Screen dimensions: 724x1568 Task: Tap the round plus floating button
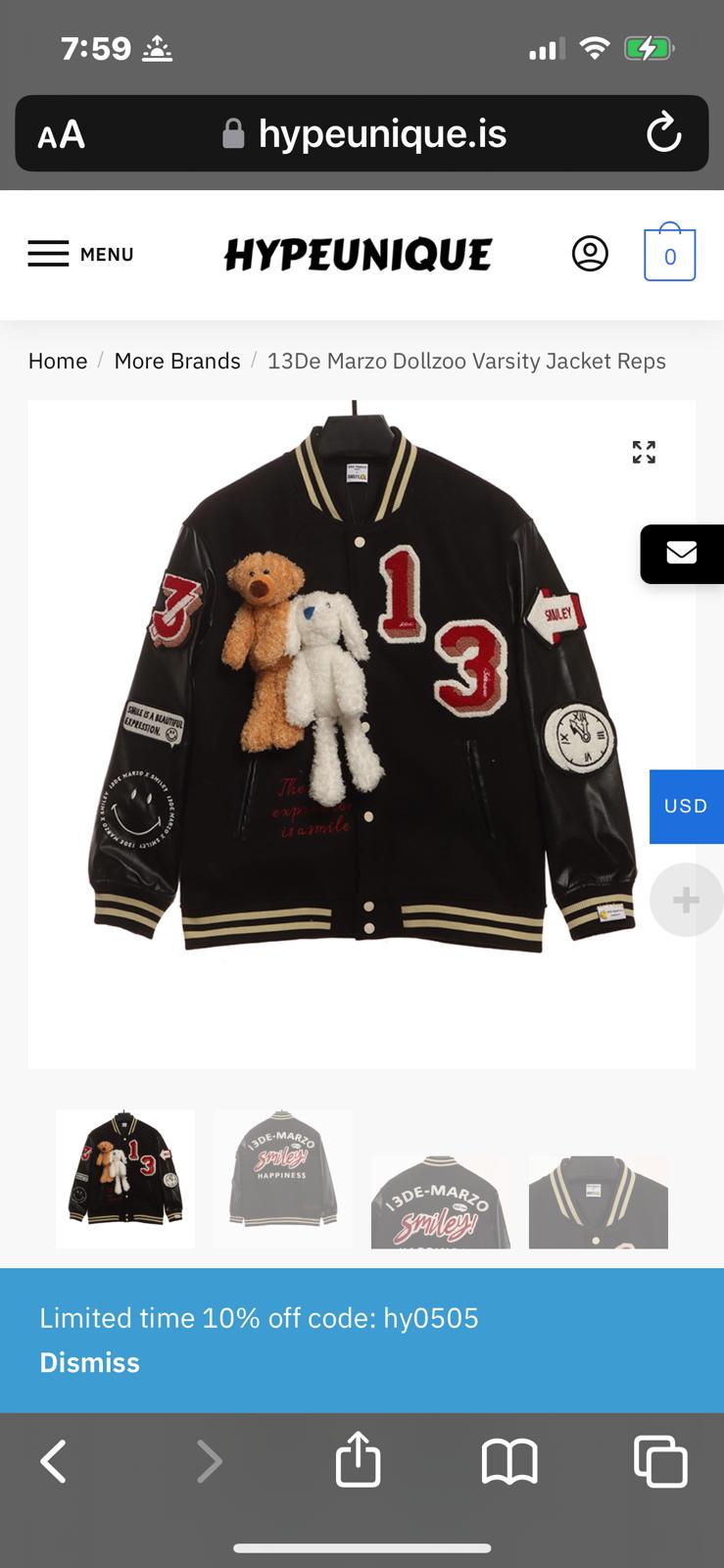pos(686,900)
